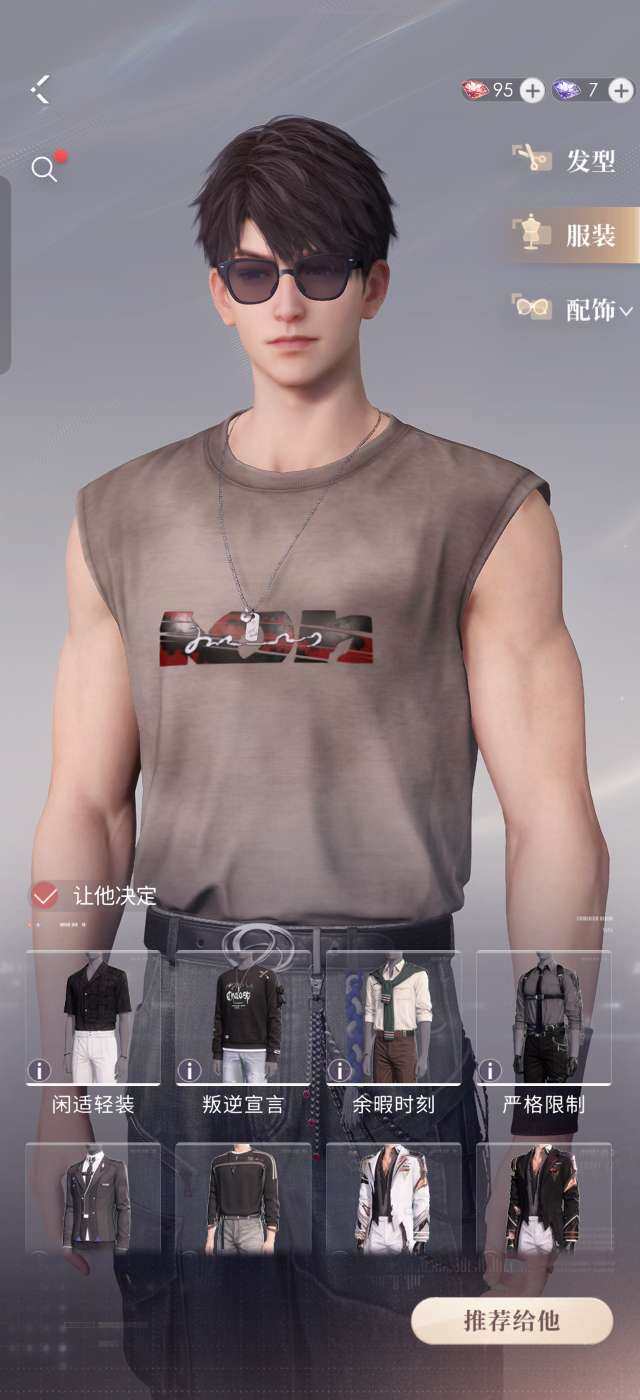Select the 闲适轻装 outfit
Image resolution: width=640 pixels, height=1400 pixels.
tap(93, 1015)
